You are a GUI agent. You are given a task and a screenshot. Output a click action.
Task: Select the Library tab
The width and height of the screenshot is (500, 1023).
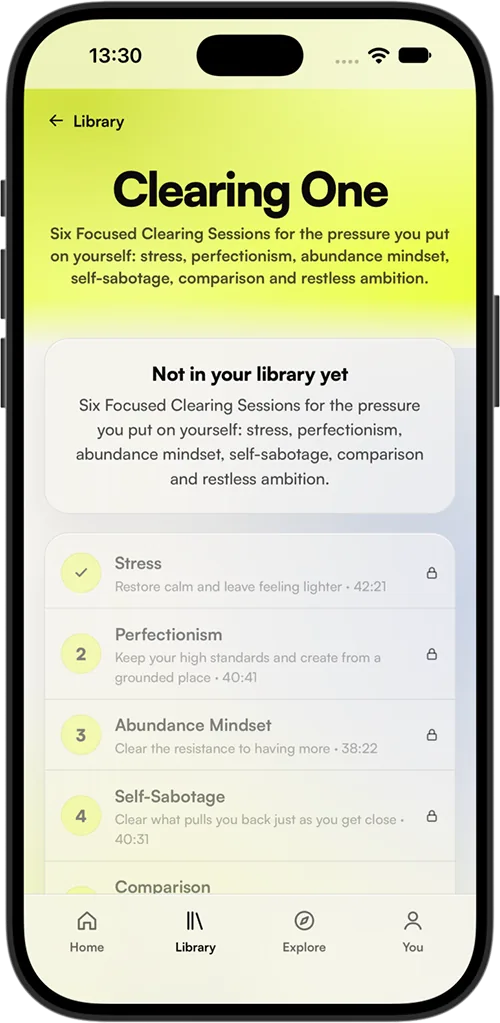(x=195, y=932)
